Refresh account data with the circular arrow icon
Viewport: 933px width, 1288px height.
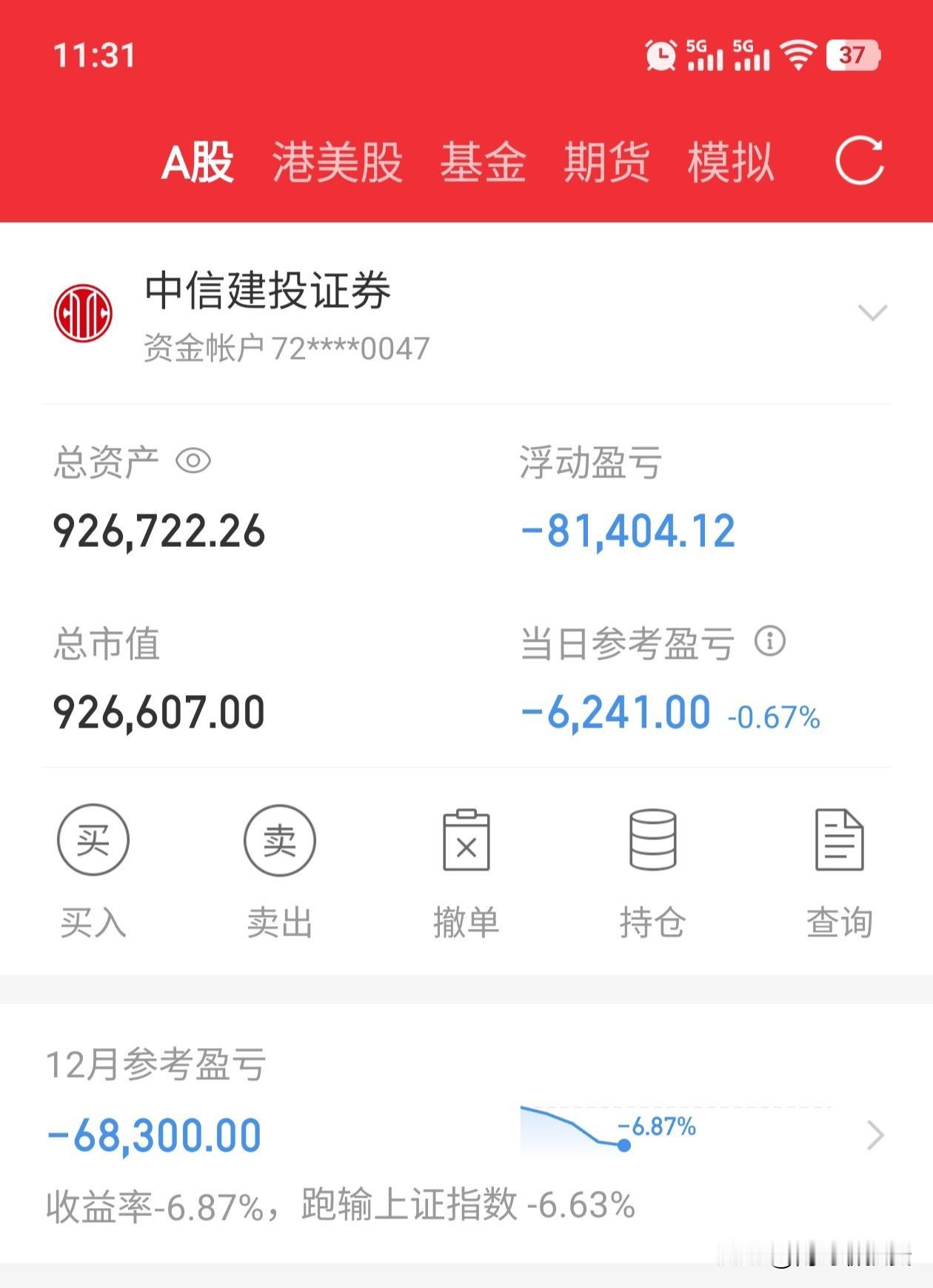(x=861, y=163)
